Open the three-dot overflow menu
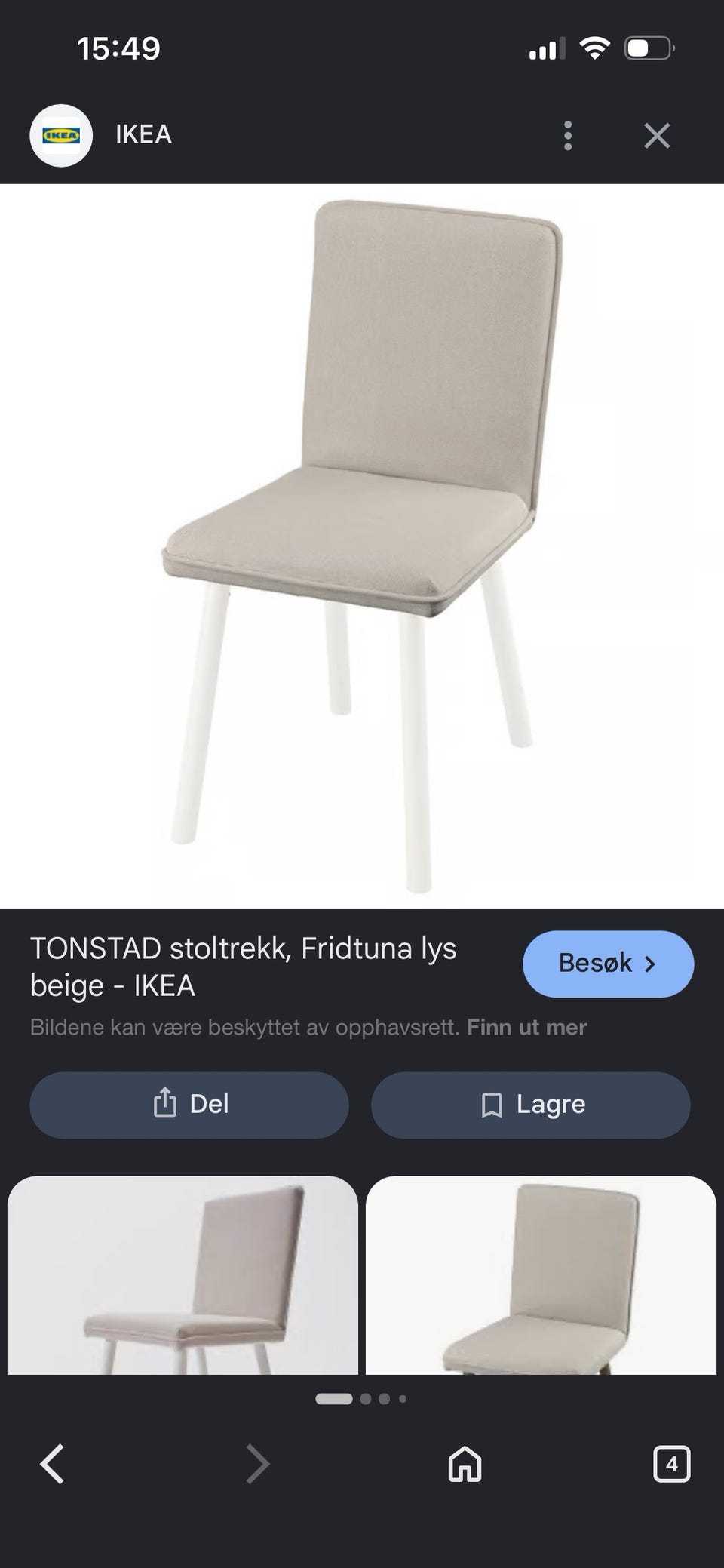 pyautogui.click(x=568, y=136)
